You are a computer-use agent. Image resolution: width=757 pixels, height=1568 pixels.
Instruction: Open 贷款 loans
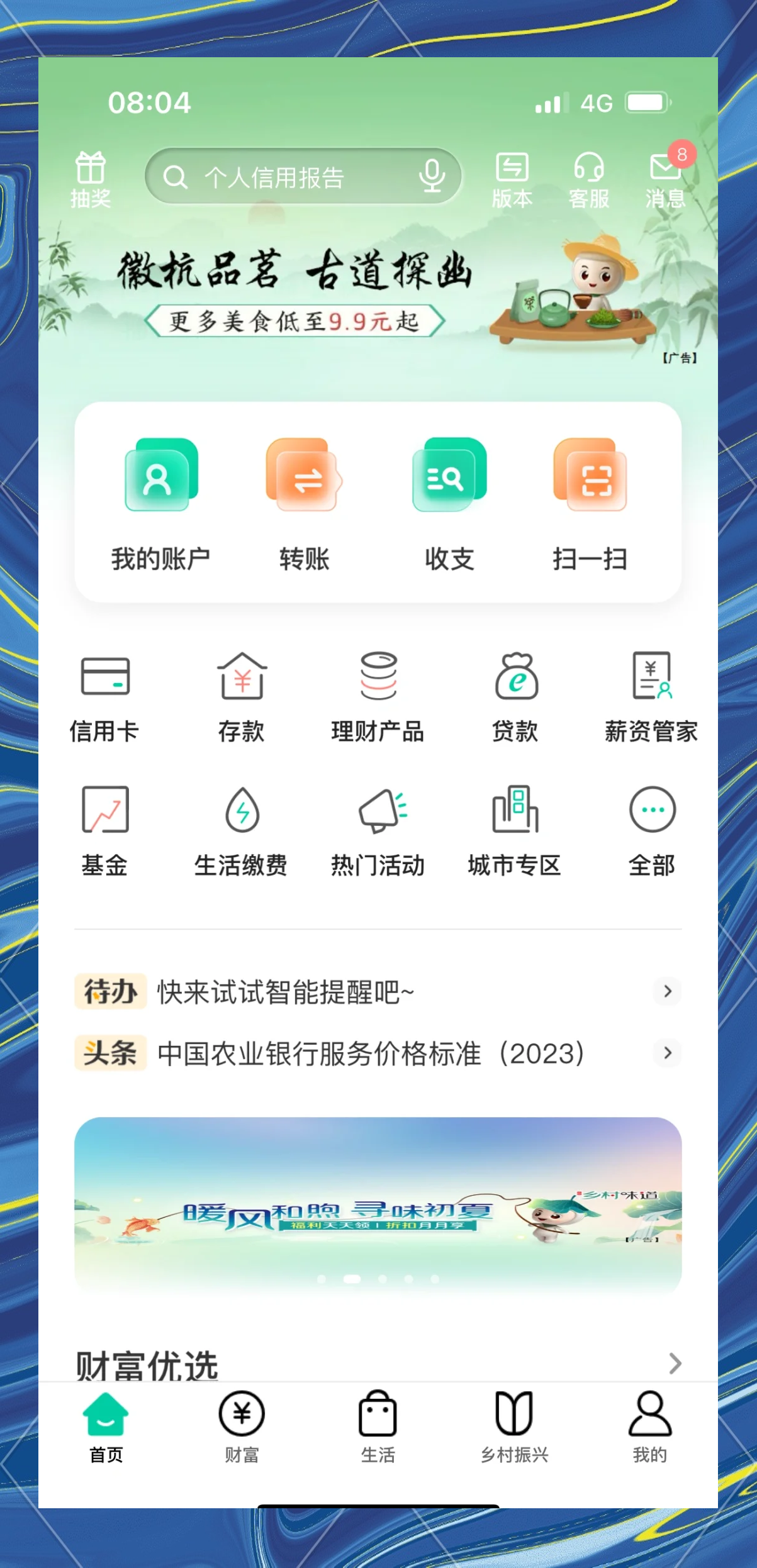click(x=515, y=698)
